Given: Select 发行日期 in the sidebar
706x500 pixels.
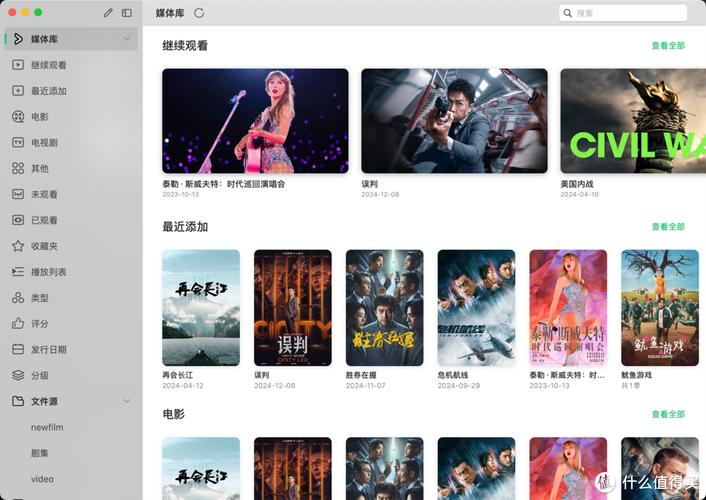Looking at the screenshot, I should 49,350.
